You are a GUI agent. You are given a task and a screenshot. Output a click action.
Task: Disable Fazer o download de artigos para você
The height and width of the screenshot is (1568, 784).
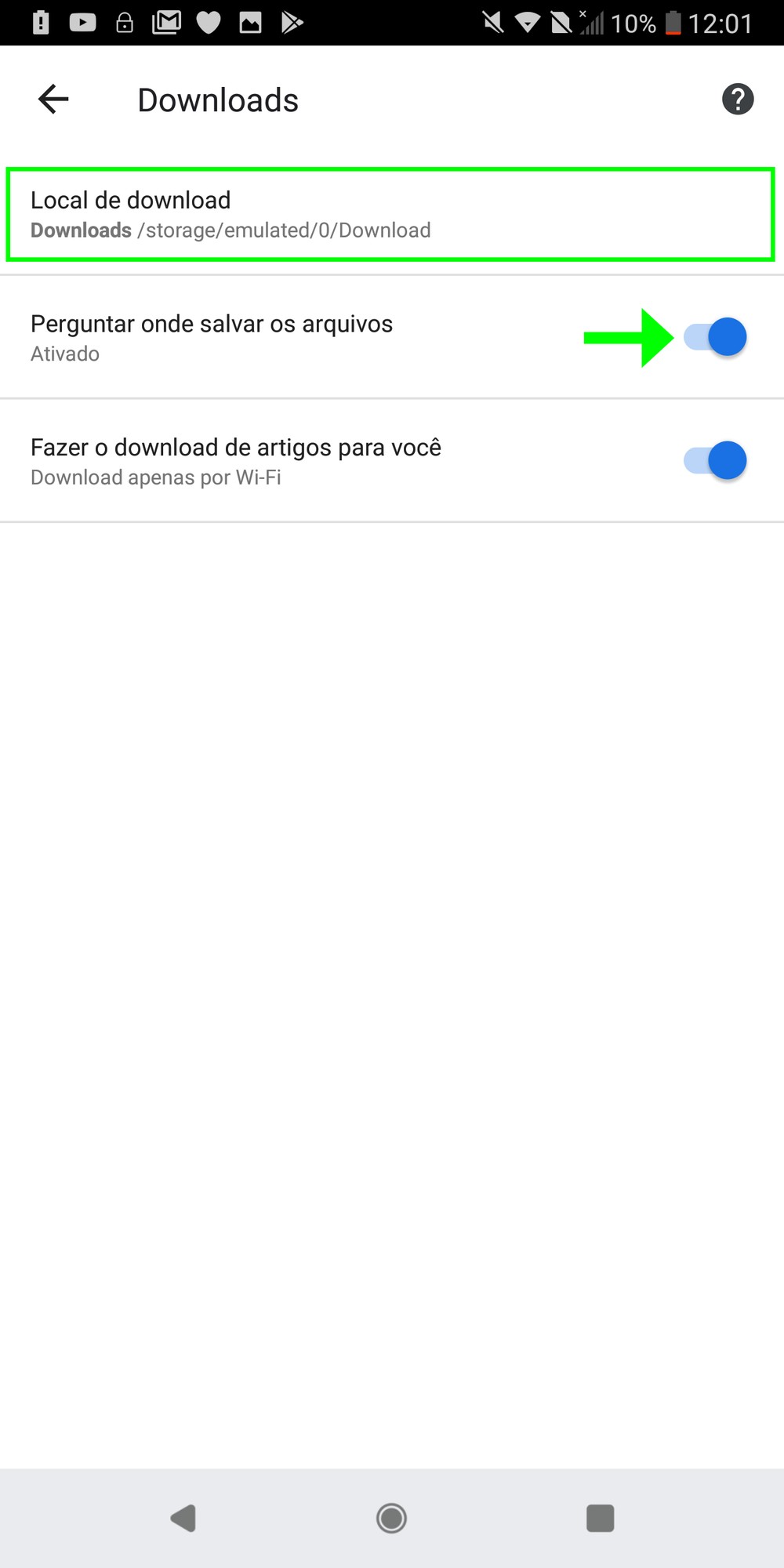[x=715, y=461]
